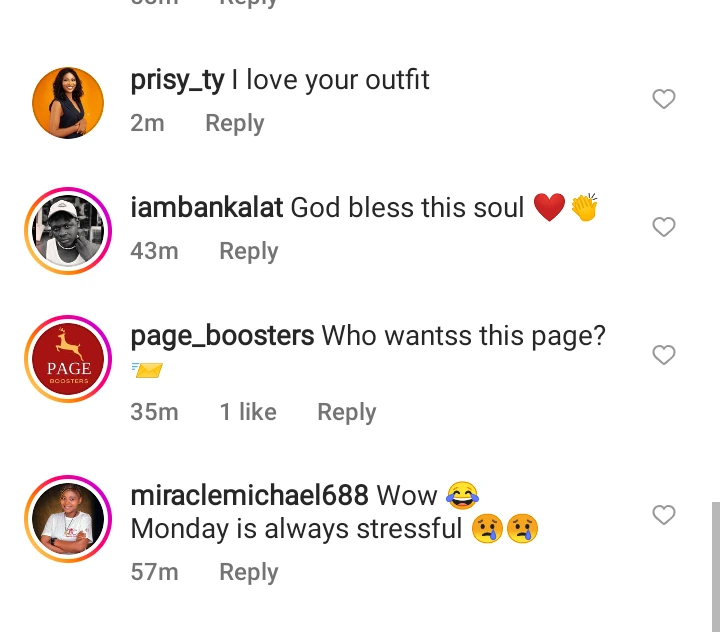Open page_boosters username link
The height and width of the screenshot is (632, 720).
pyautogui.click(x=222, y=336)
